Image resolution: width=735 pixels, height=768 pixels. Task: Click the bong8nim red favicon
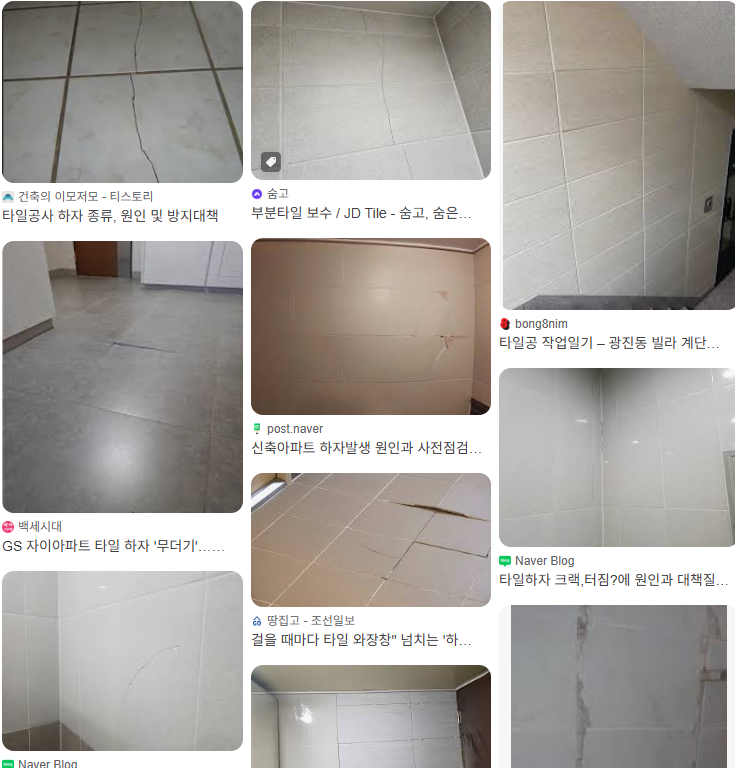pos(506,324)
